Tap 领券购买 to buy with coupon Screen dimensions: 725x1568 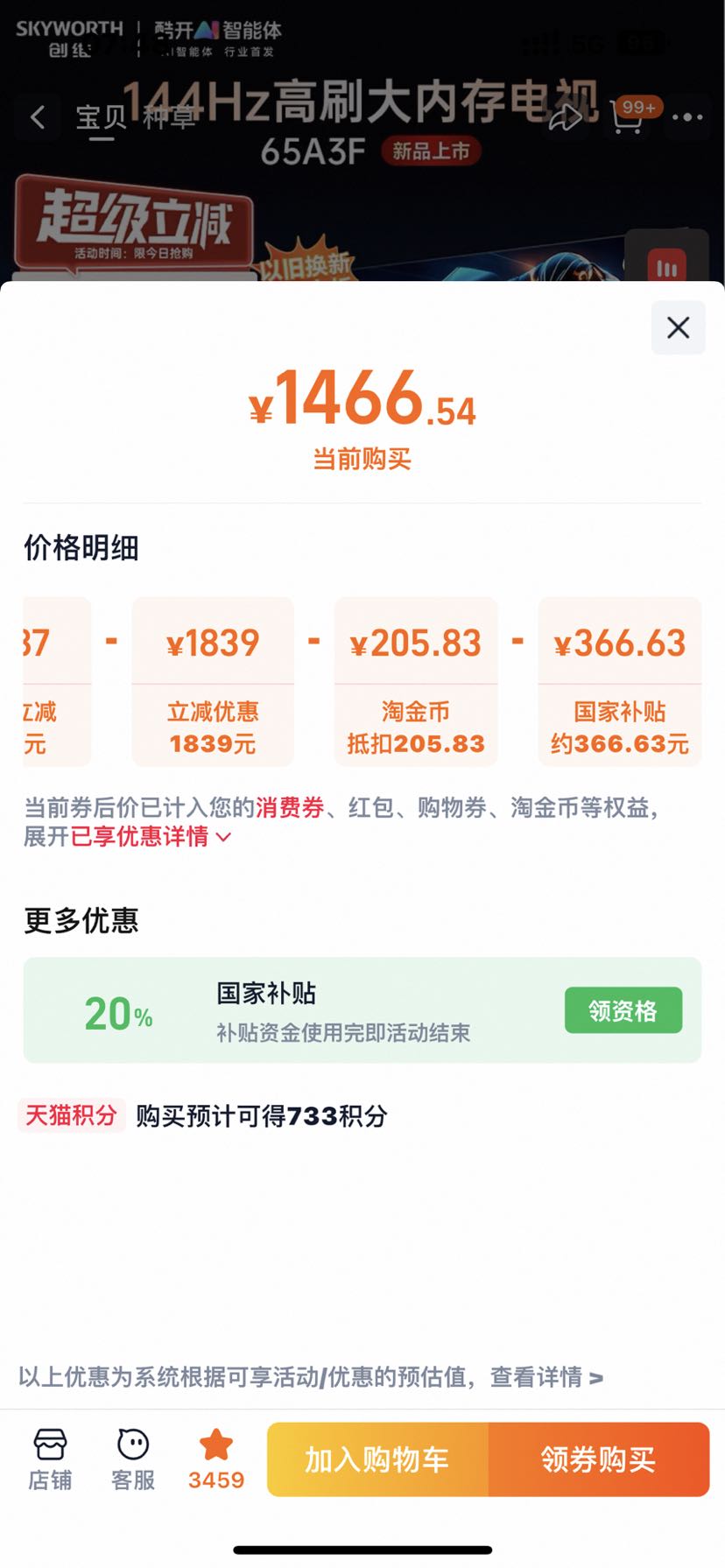(x=598, y=1459)
